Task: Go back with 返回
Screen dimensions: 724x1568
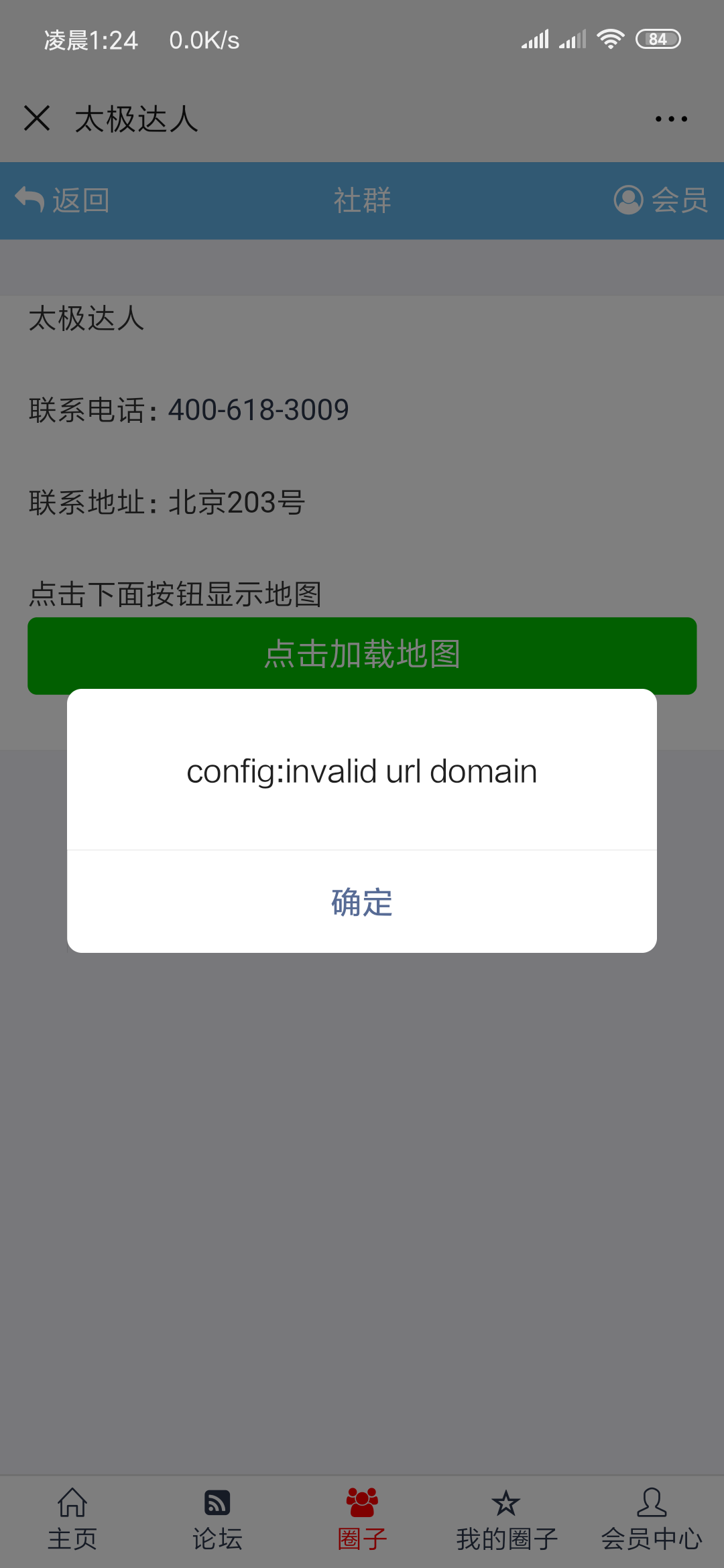Action: tap(62, 200)
